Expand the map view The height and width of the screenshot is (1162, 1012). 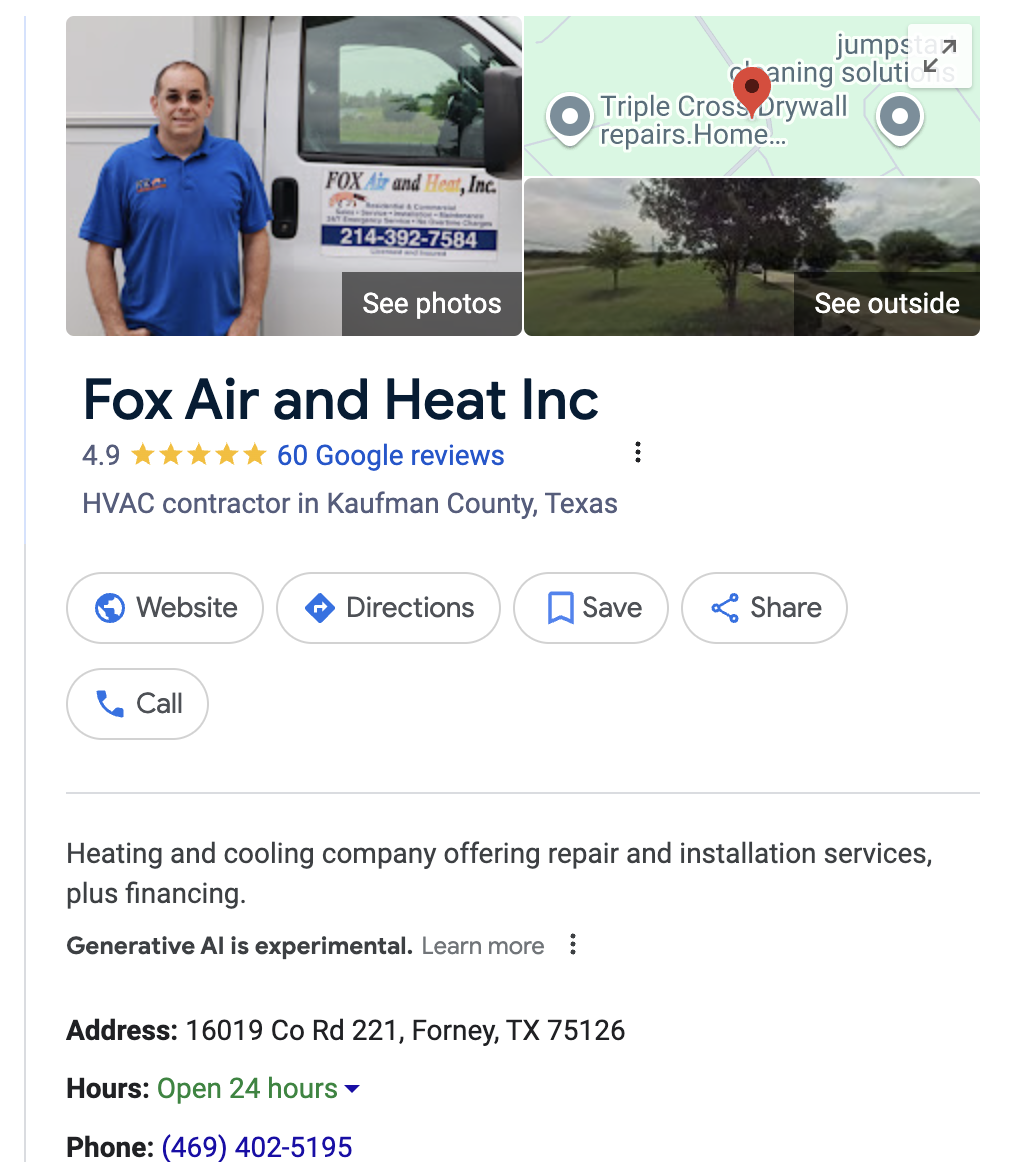pos(939,56)
